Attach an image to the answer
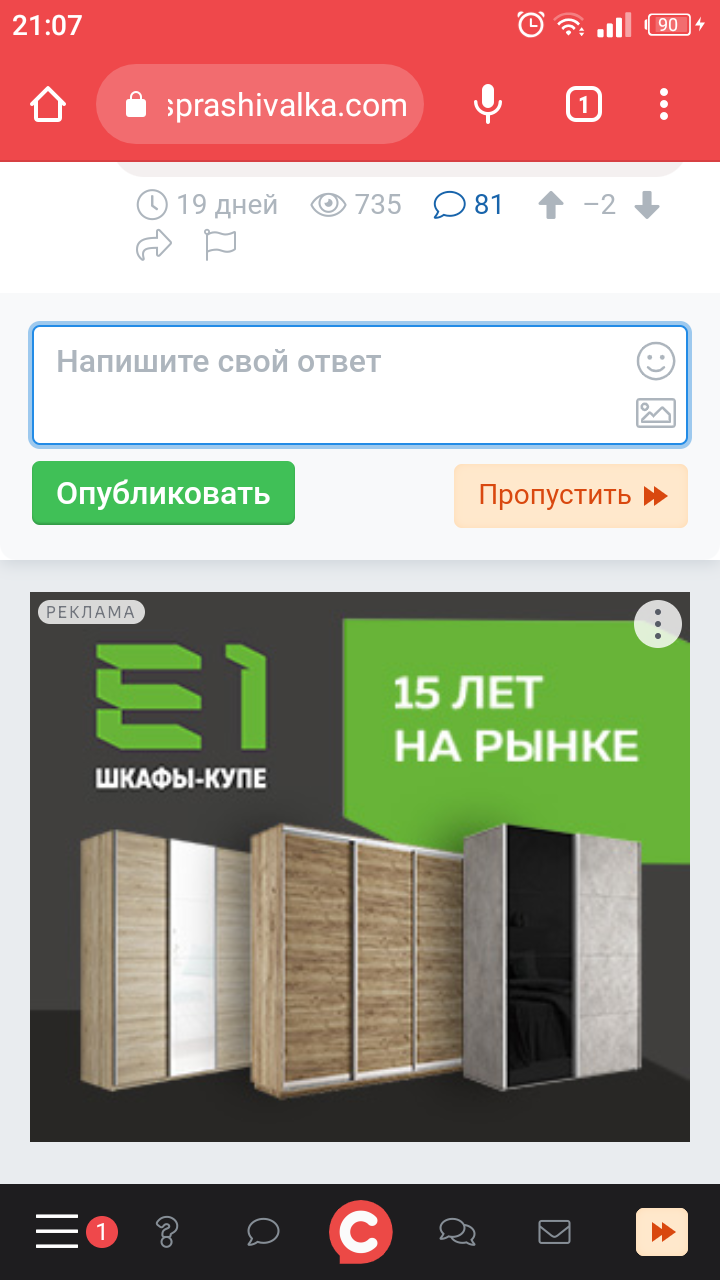Screen dimensions: 720x1280 point(656,413)
